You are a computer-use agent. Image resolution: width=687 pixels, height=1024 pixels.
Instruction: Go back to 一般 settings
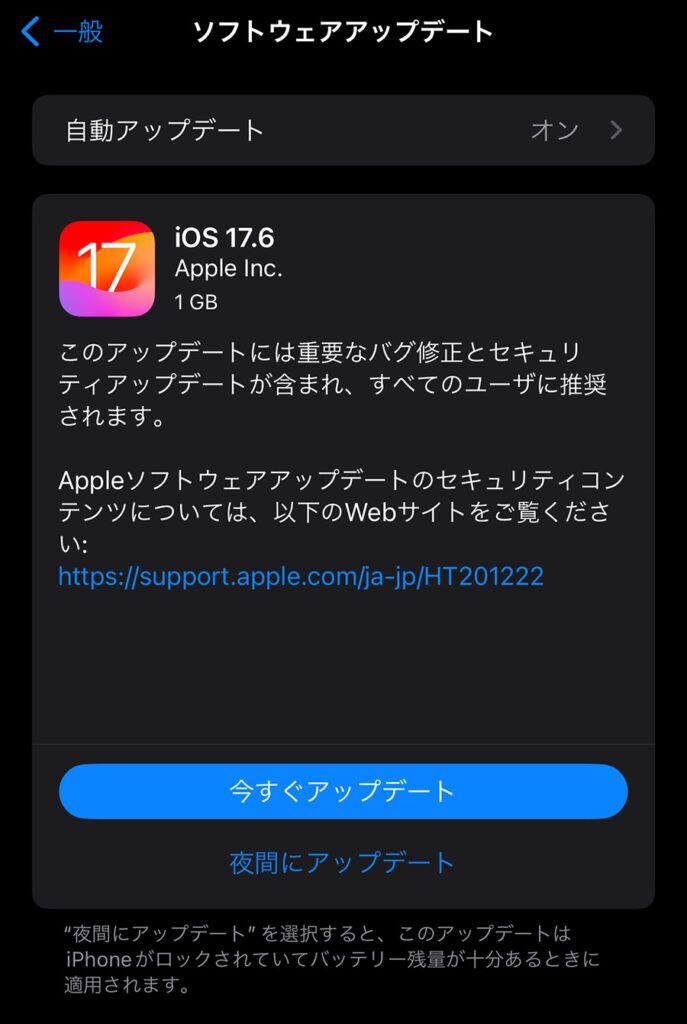coord(62,32)
